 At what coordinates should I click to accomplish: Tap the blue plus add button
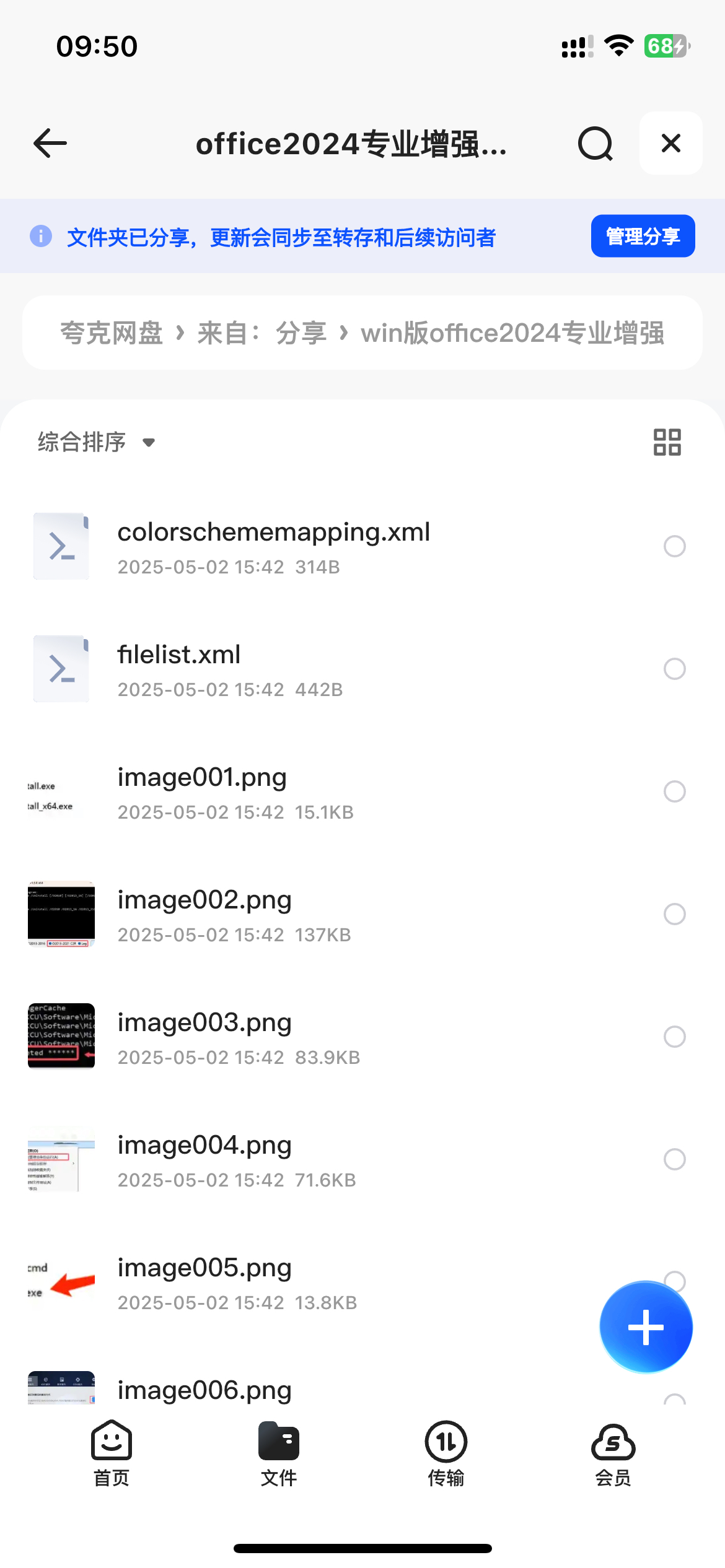click(x=646, y=1327)
